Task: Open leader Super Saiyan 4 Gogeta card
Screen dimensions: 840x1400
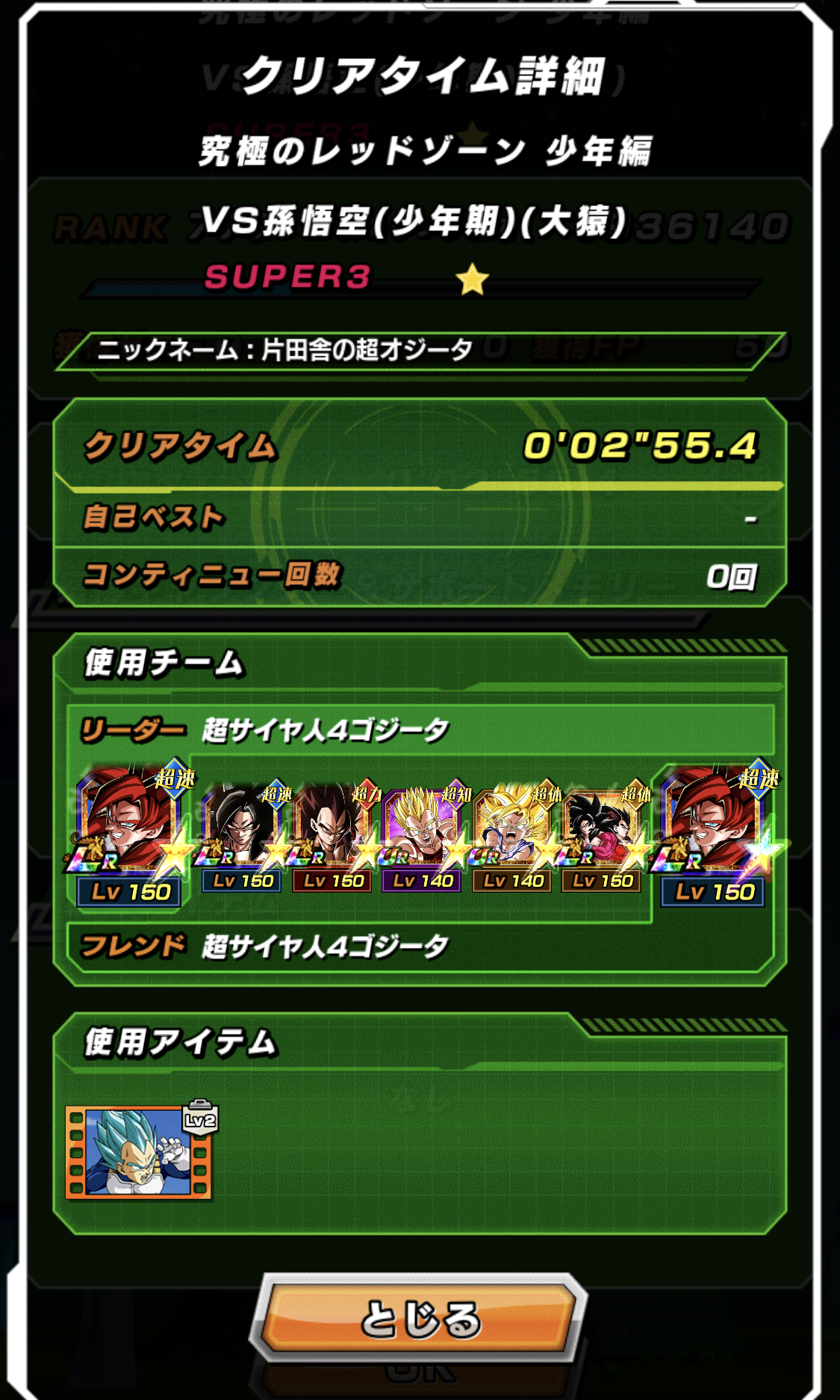Action: (130, 834)
